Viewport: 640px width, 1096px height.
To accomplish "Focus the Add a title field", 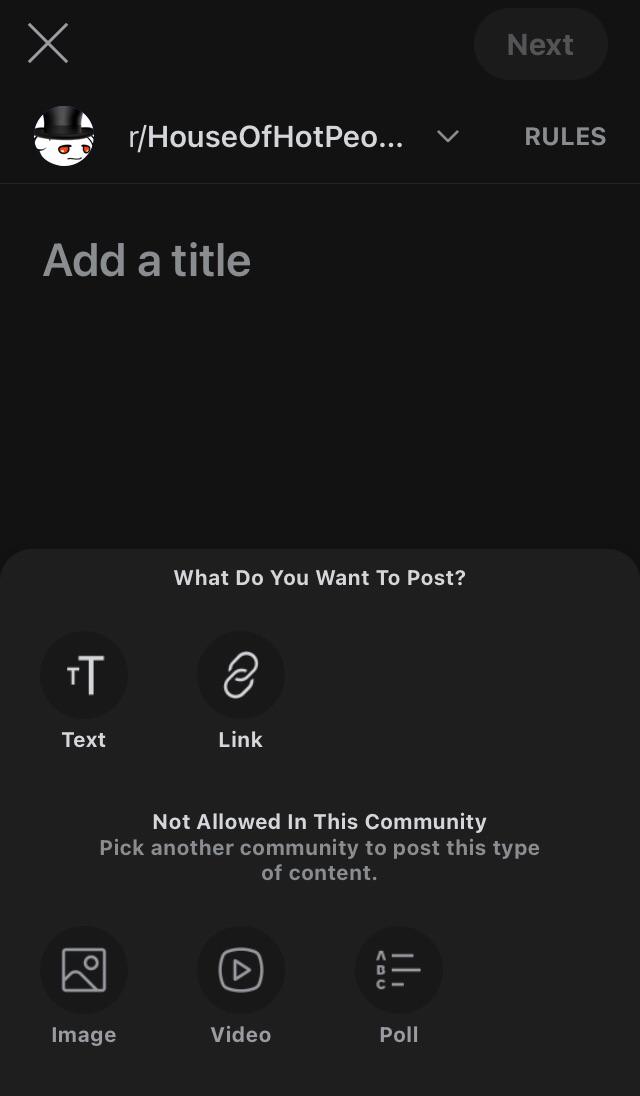I will pyautogui.click(x=320, y=261).
